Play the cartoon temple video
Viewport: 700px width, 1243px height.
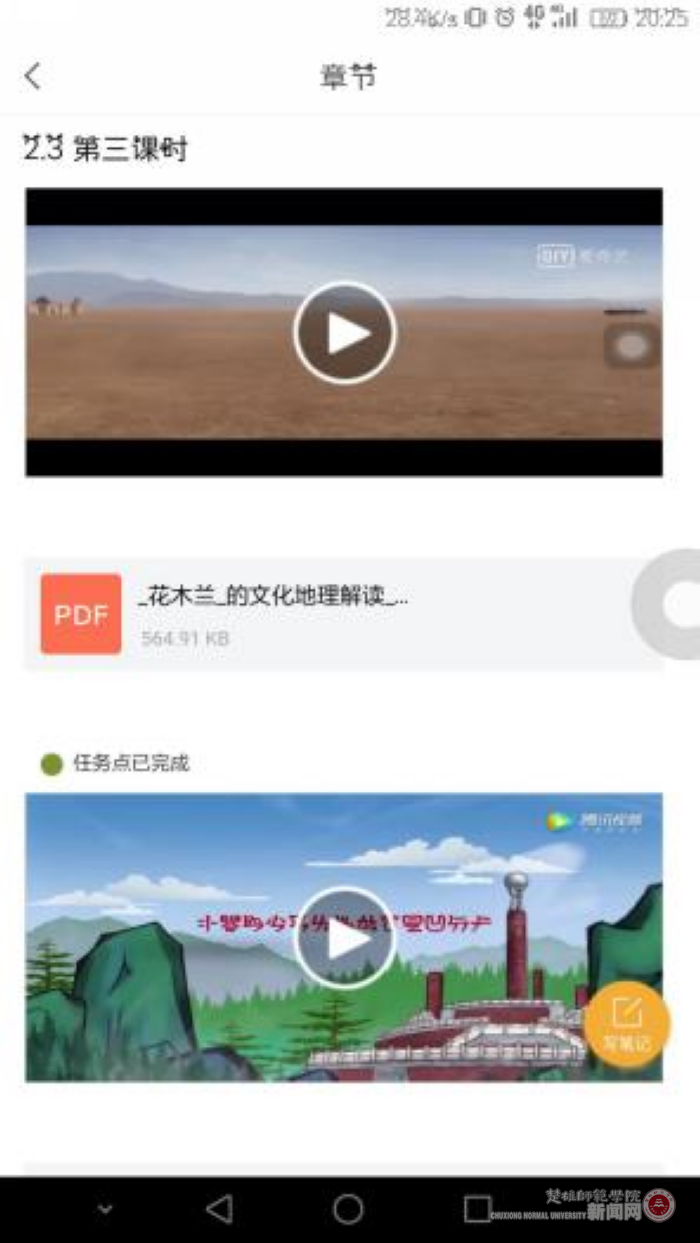(344, 938)
